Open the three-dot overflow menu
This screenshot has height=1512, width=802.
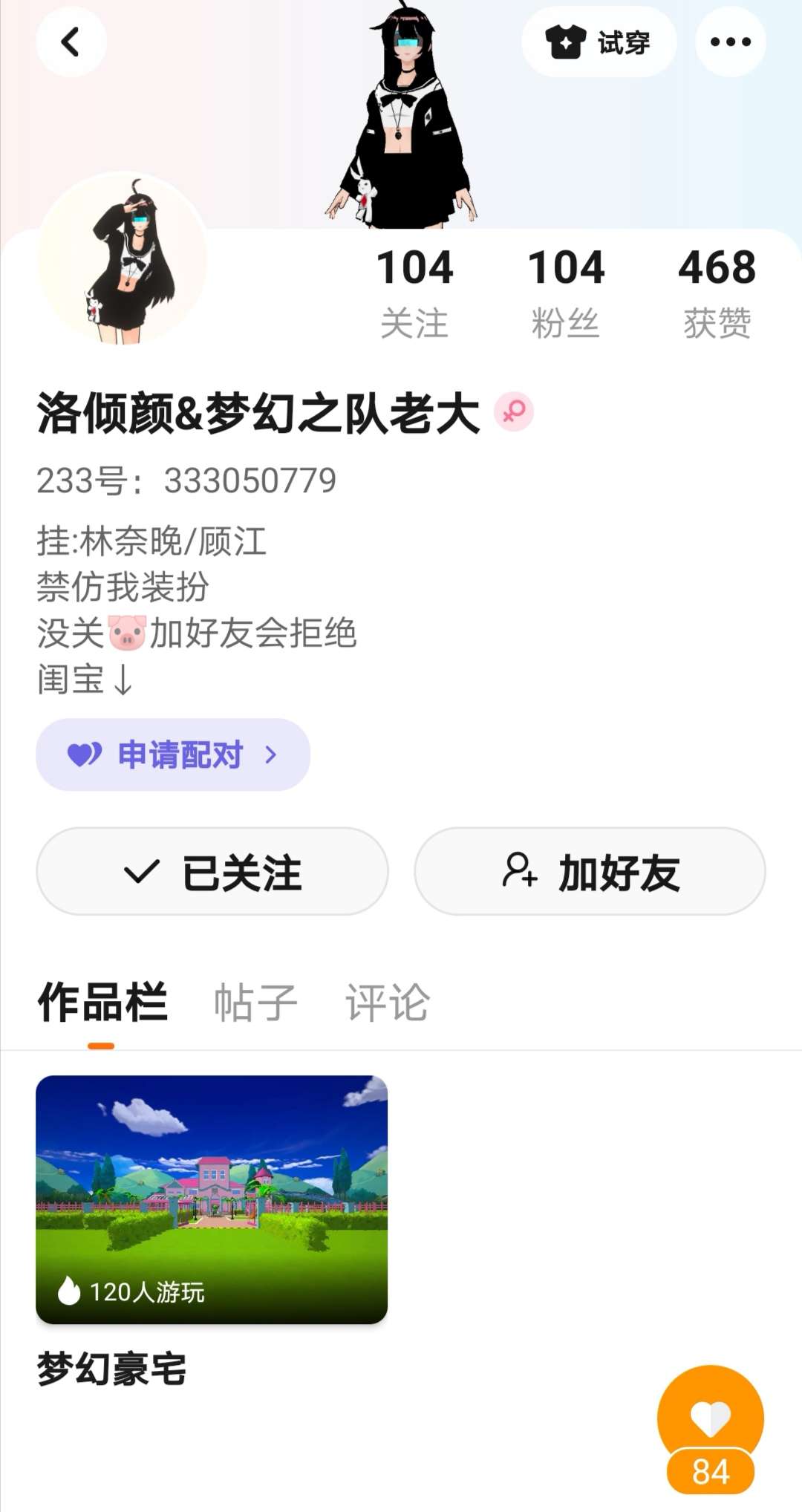coord(731,42)
